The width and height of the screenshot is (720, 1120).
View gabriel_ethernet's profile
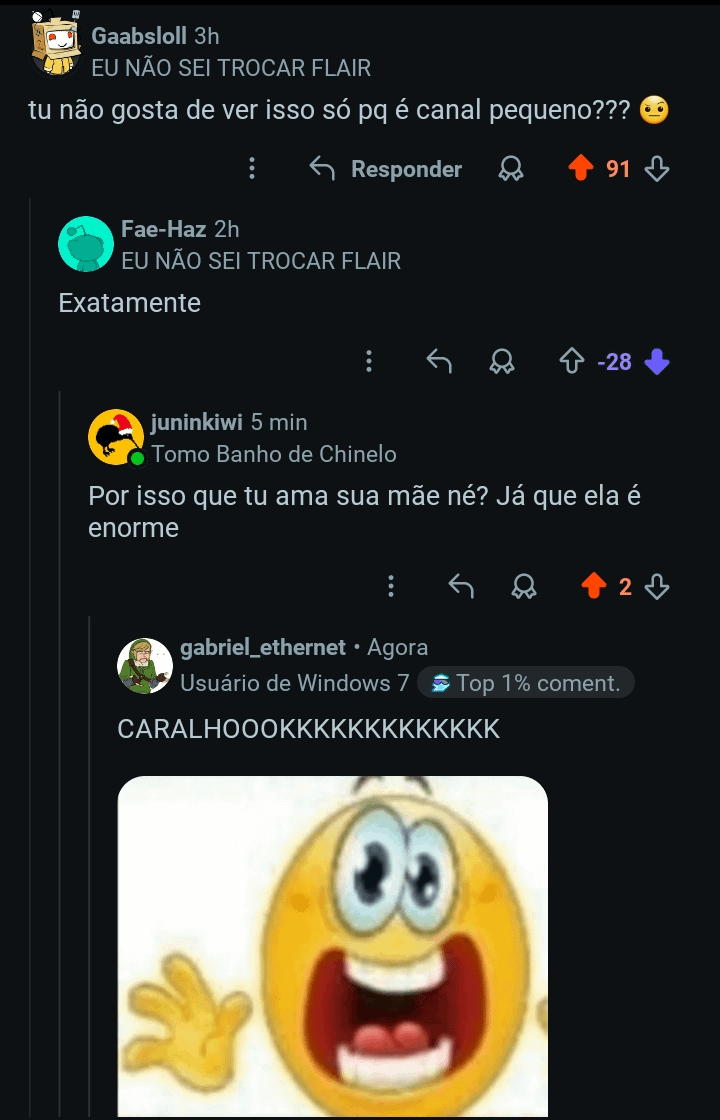click(262, 648)
